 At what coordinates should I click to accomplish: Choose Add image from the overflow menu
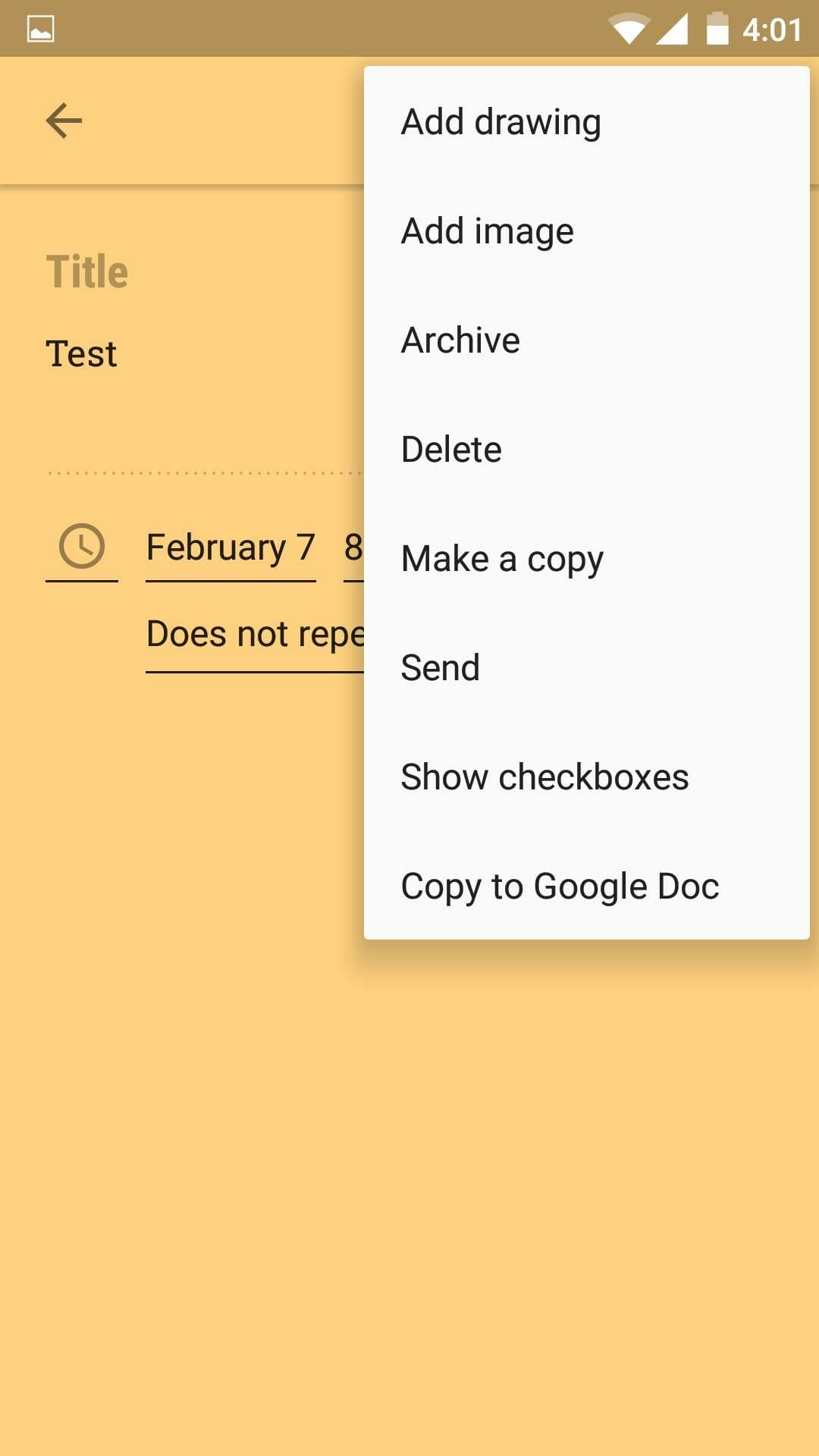tap(488, 231)
